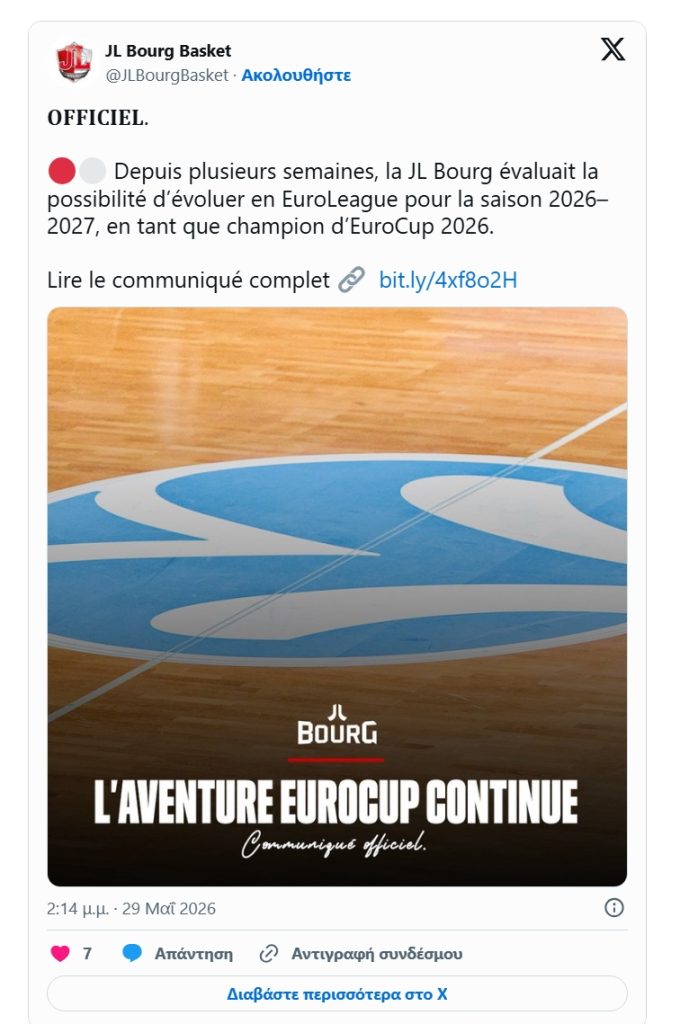Tap Διαβάστε περισσότερα στο X

[337, 994]
